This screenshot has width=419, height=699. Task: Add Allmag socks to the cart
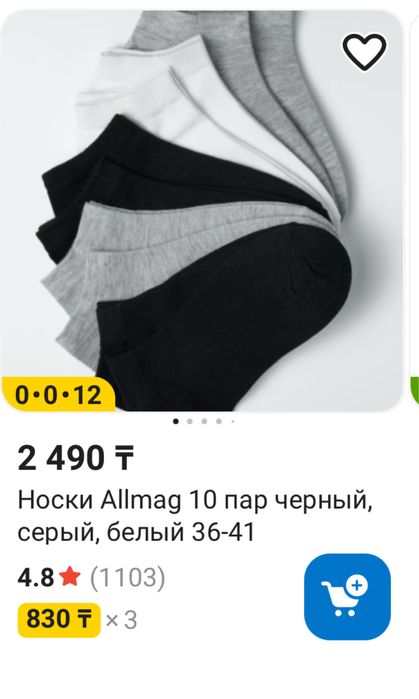pyautogui.click(x=347, y=596)
